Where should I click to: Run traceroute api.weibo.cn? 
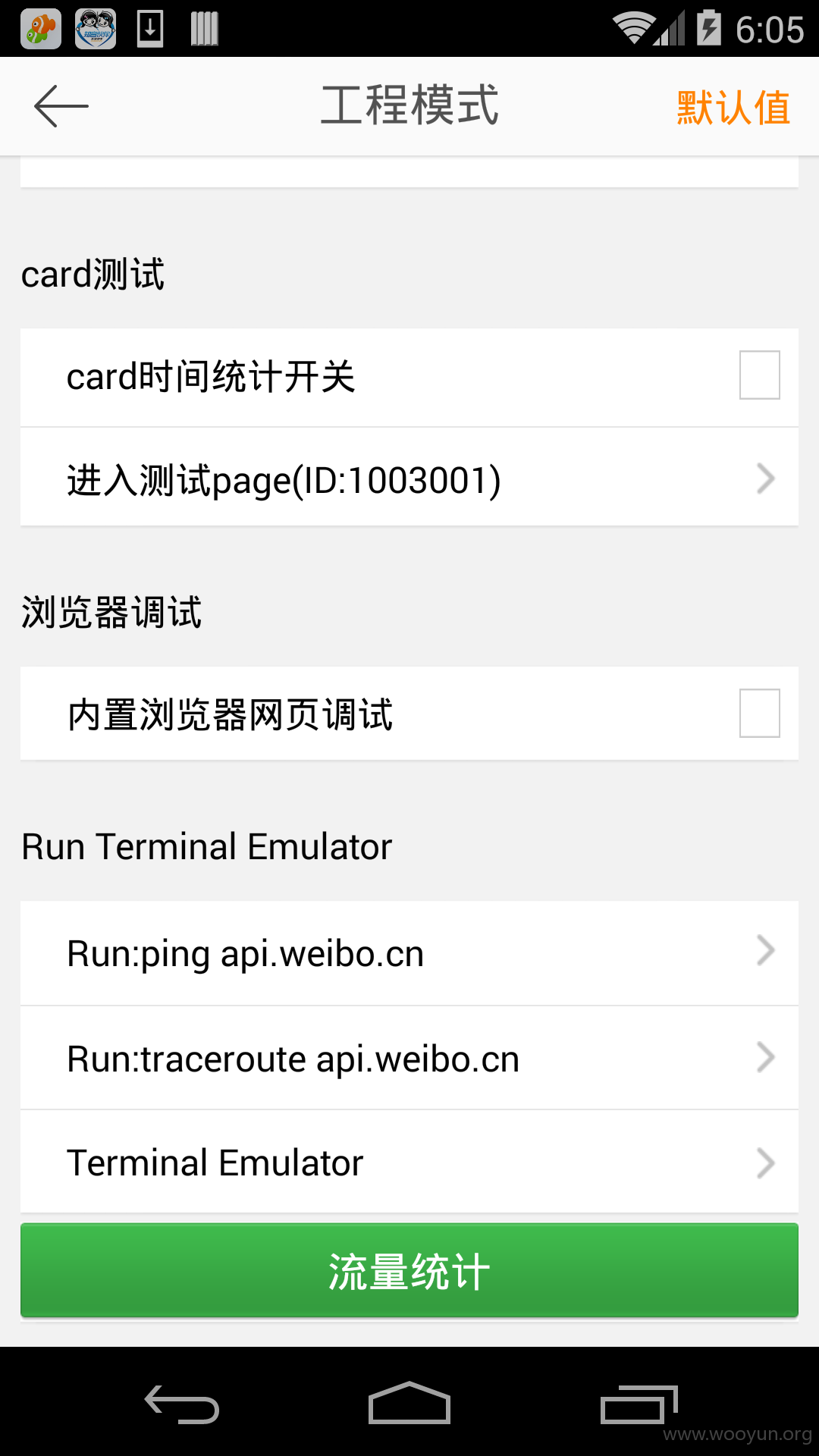tap(409, 1058)
